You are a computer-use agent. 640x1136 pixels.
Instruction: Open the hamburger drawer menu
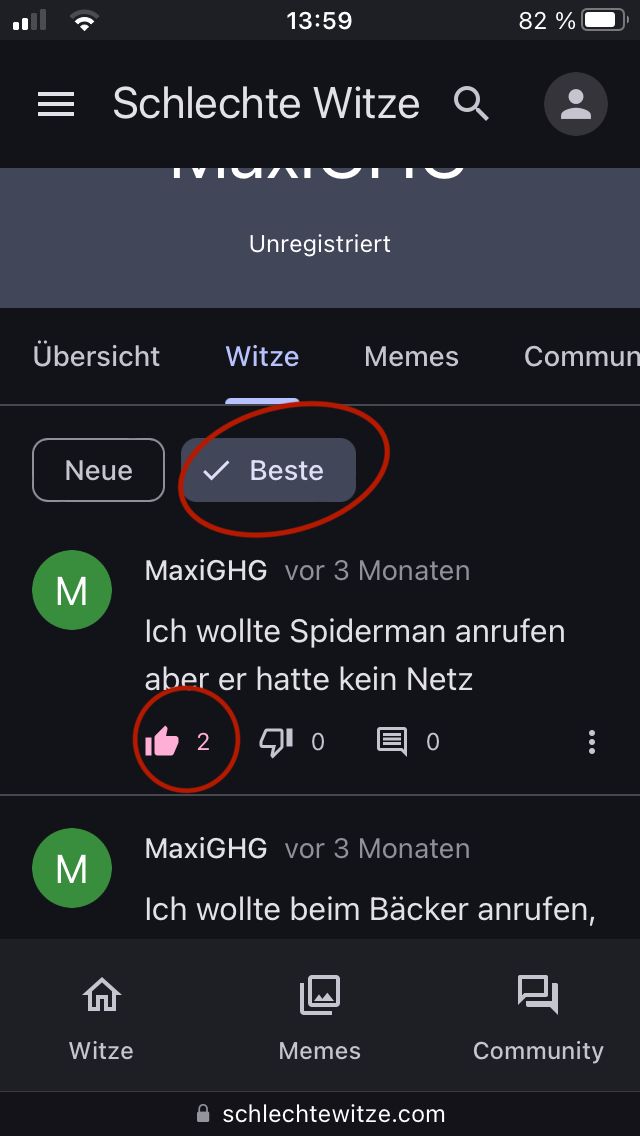pos(56,104)
